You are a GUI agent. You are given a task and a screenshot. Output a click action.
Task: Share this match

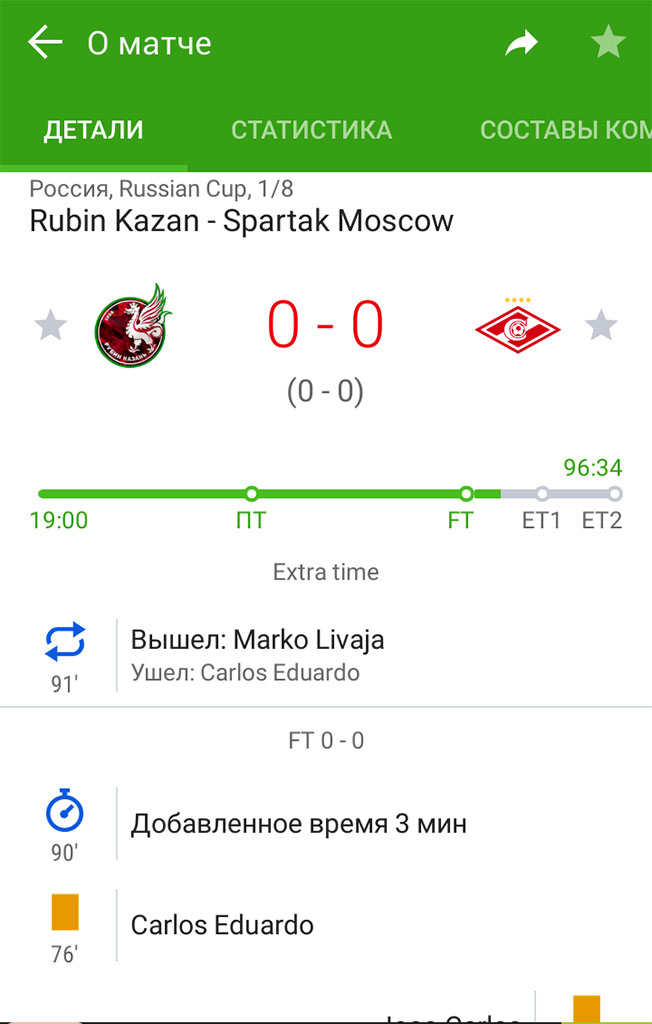coord(521,43)
